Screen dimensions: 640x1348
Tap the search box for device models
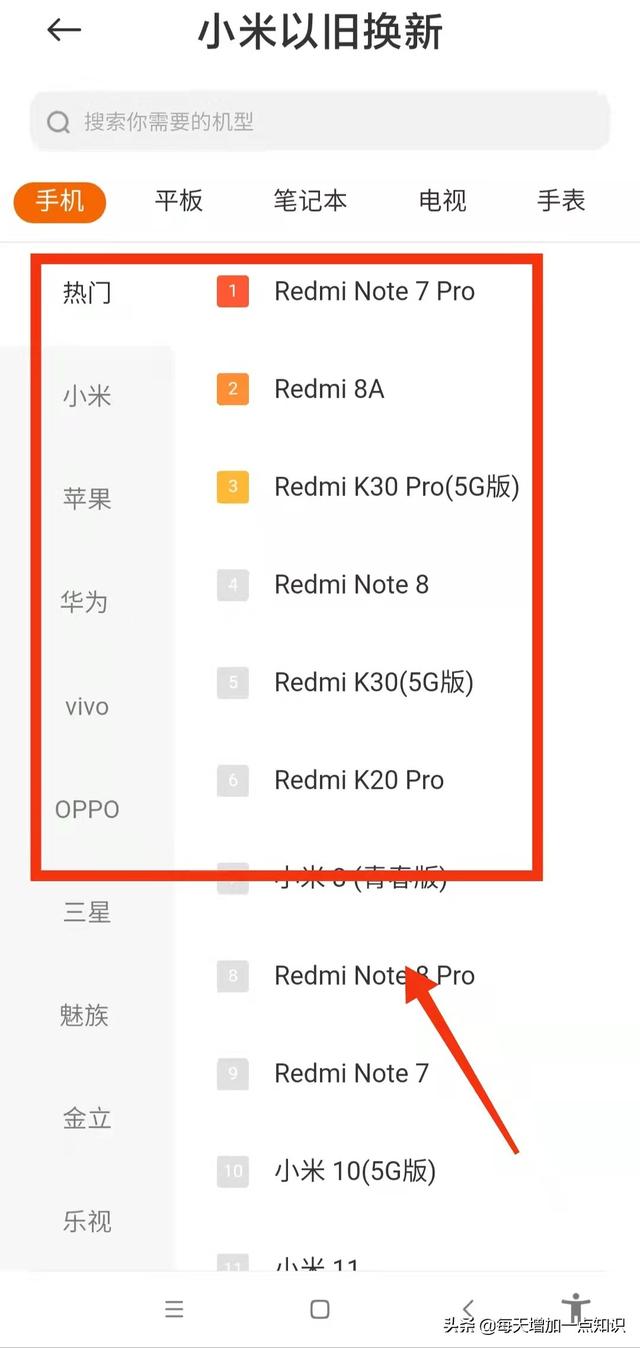point(320,122)
